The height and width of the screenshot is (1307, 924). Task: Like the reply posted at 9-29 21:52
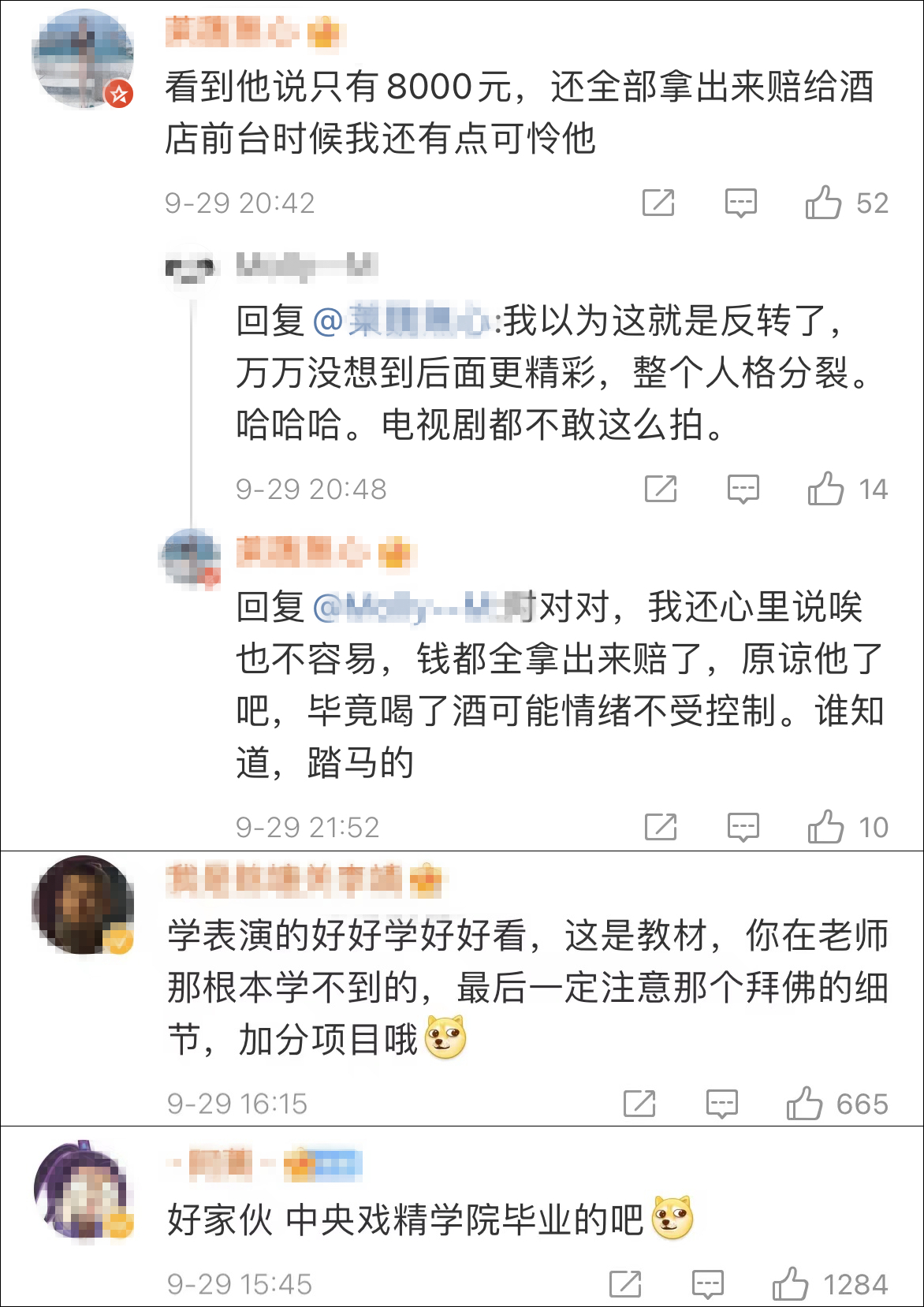point(825,827)
